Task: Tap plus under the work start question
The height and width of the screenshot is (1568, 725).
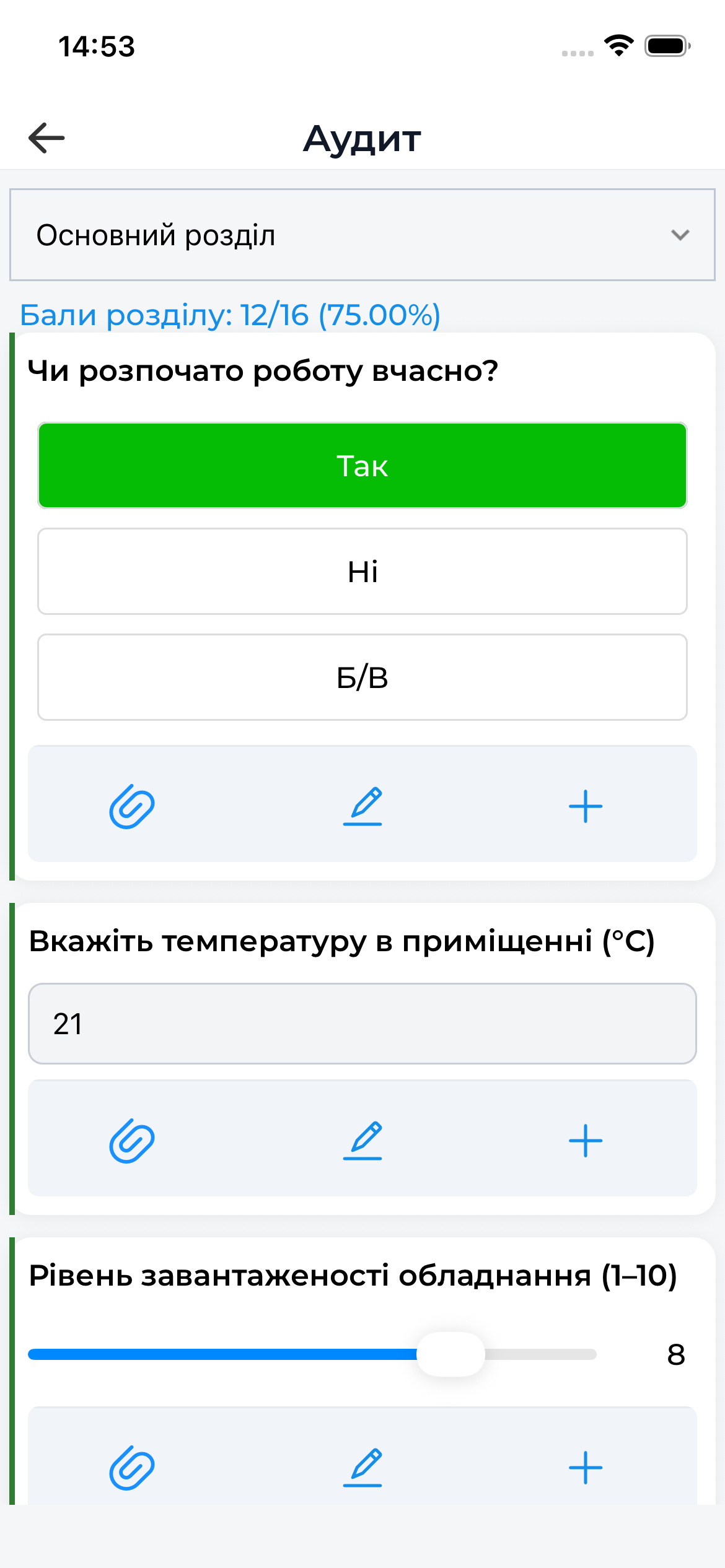Action: (x=585, y=806)
